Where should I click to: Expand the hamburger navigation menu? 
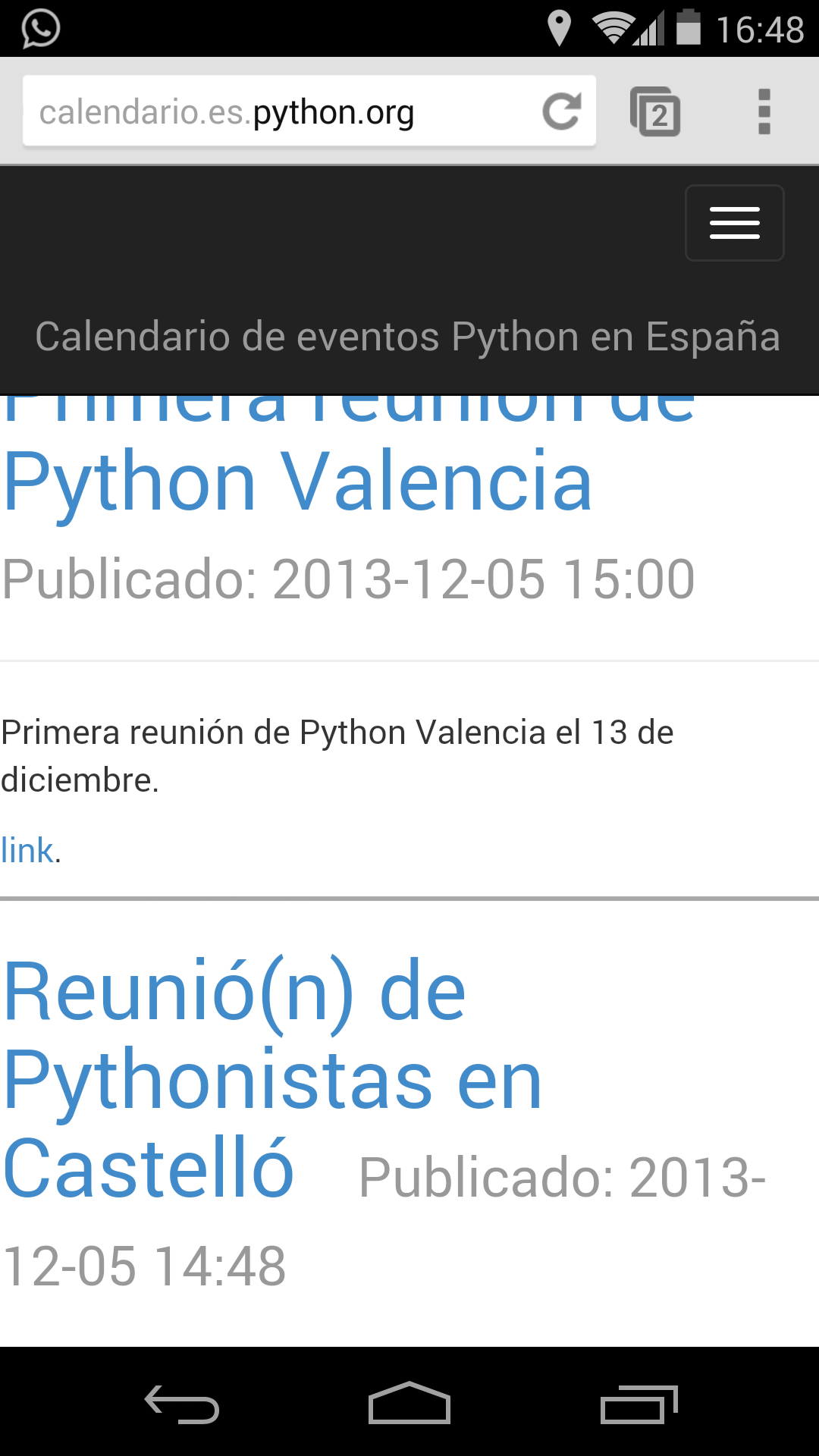coord(734,223)
